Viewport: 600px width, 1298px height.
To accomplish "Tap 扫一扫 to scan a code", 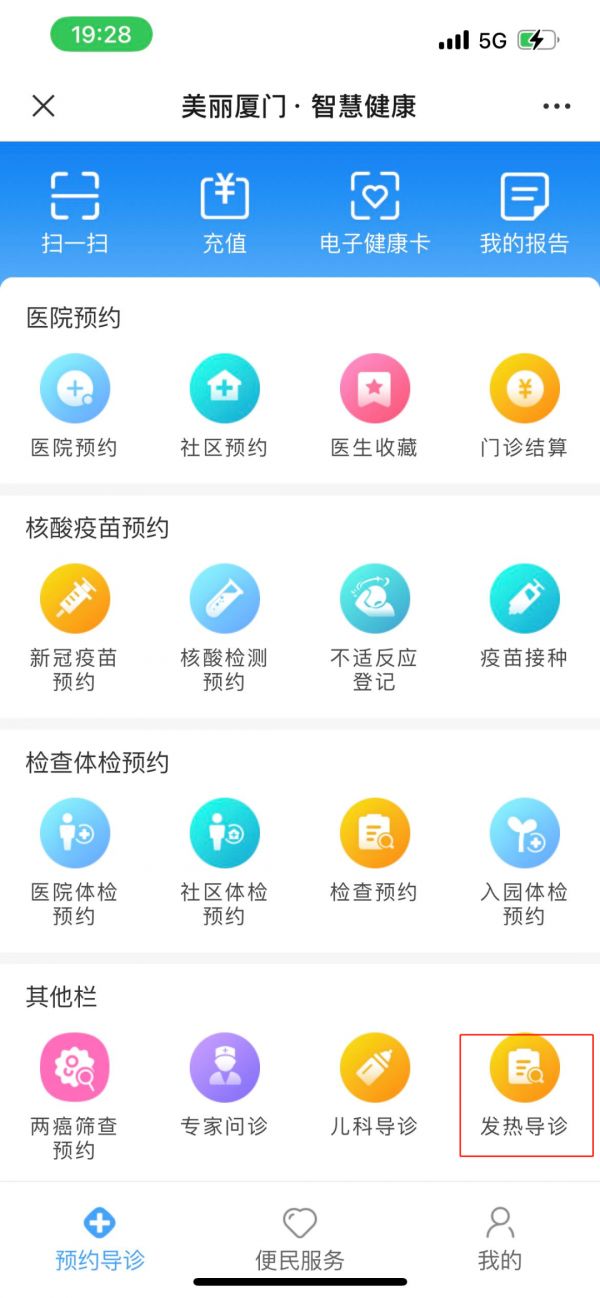I will [x=75, y=211].
